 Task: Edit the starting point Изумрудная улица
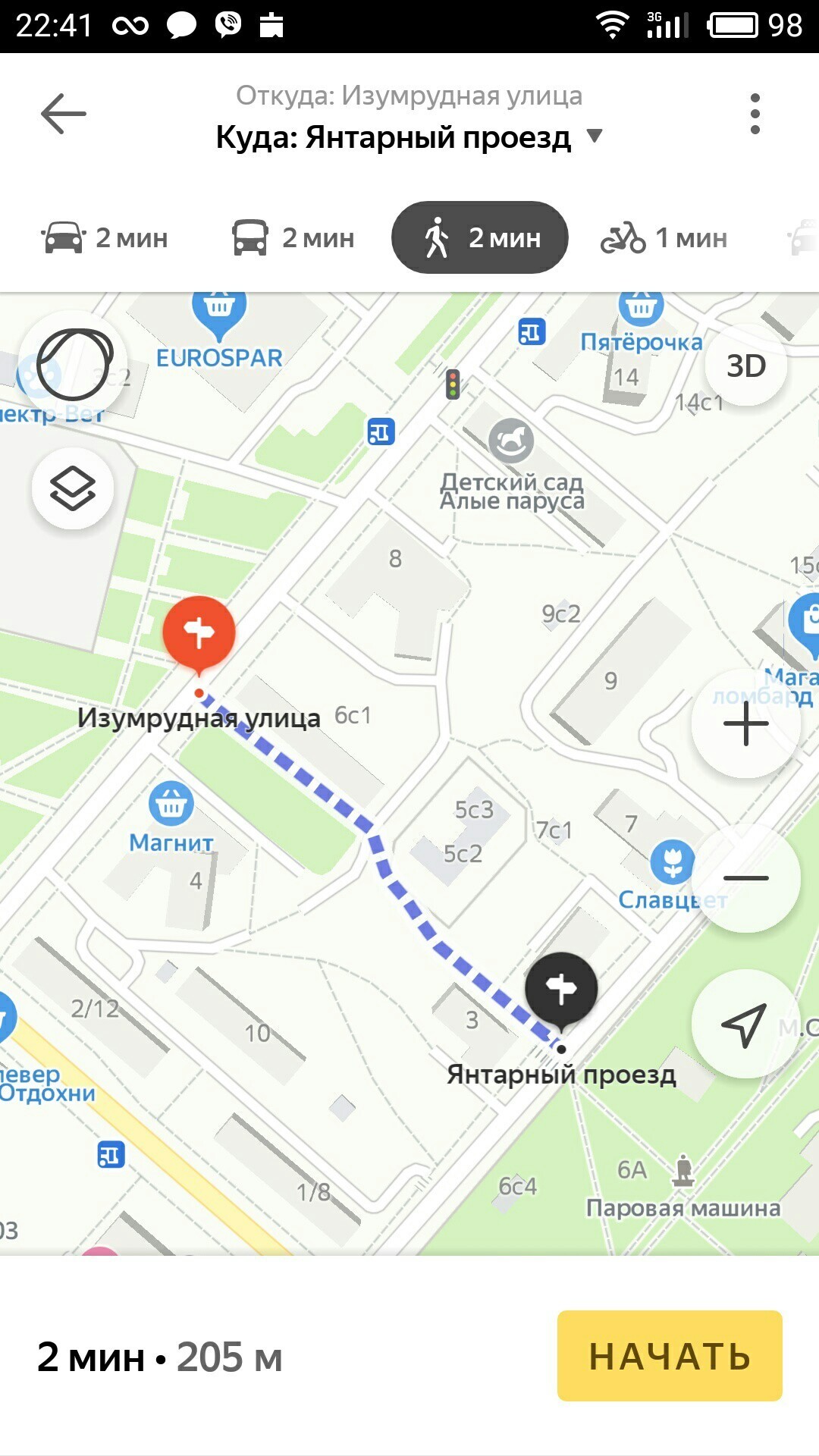tap(409, 96)
